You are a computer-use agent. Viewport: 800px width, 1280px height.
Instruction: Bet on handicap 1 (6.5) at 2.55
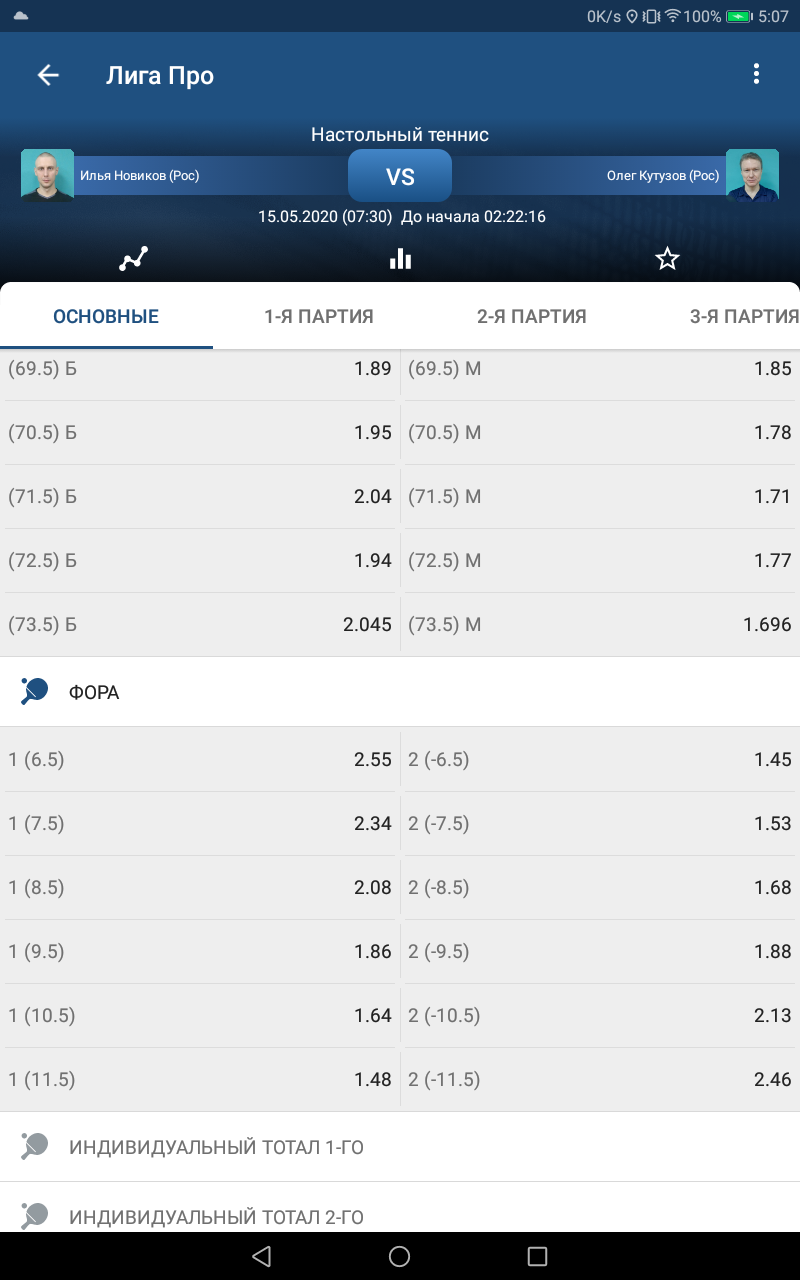click(x=200, y=760)
